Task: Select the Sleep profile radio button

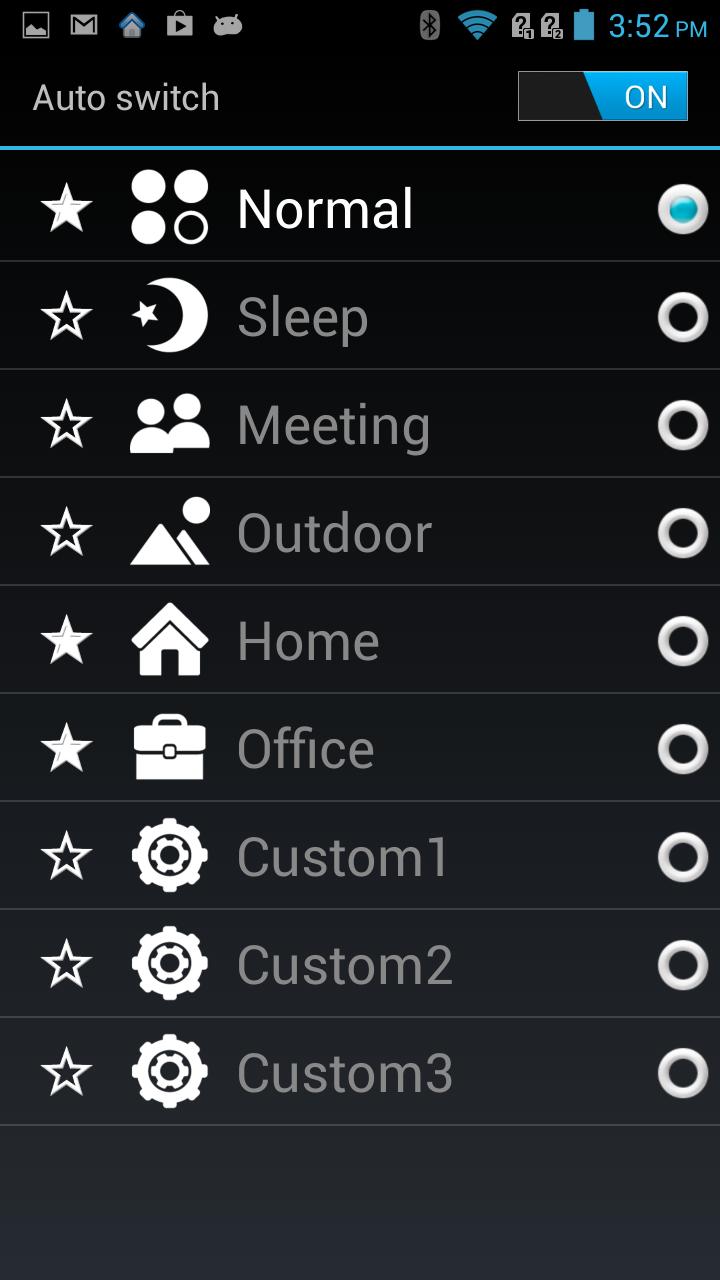Action: [x=682, y=315]
